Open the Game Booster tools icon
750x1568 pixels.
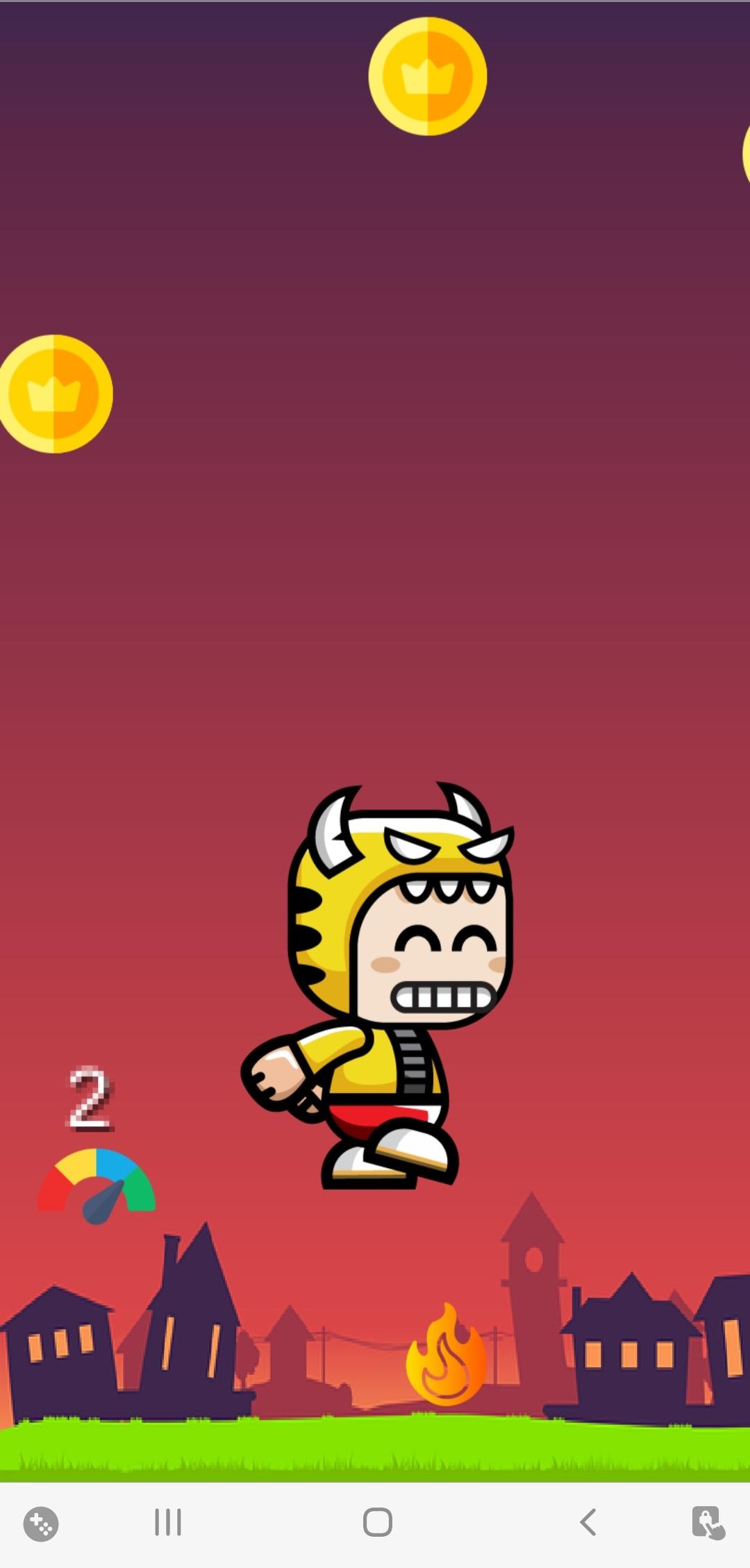(41, 1524)
